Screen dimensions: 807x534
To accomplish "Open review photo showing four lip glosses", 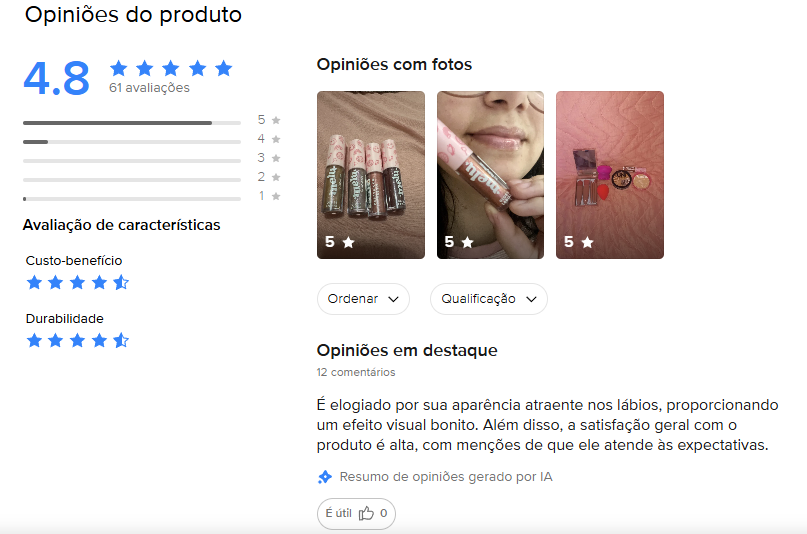I will (x=370, y=175).
